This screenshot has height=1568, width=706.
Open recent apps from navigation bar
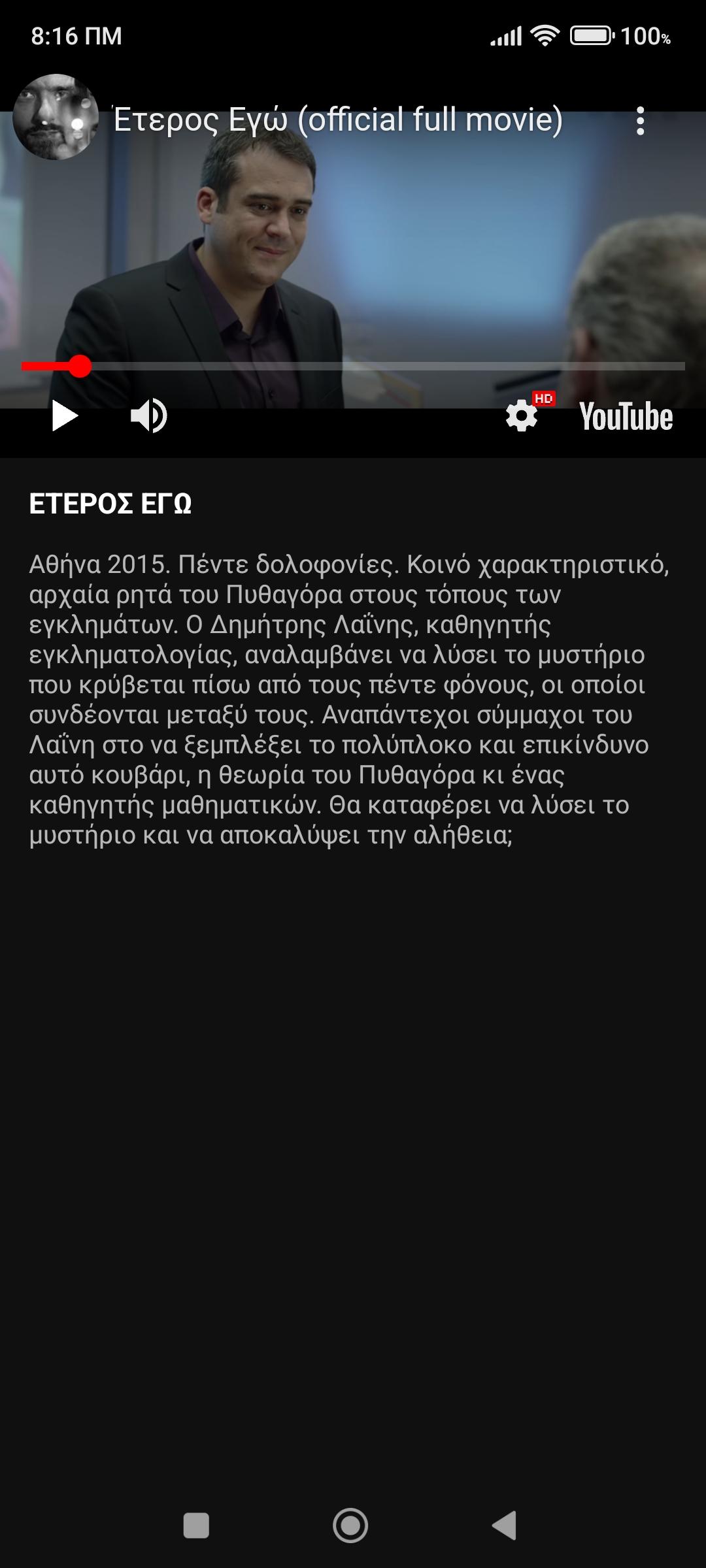(x=196, y=1526)
